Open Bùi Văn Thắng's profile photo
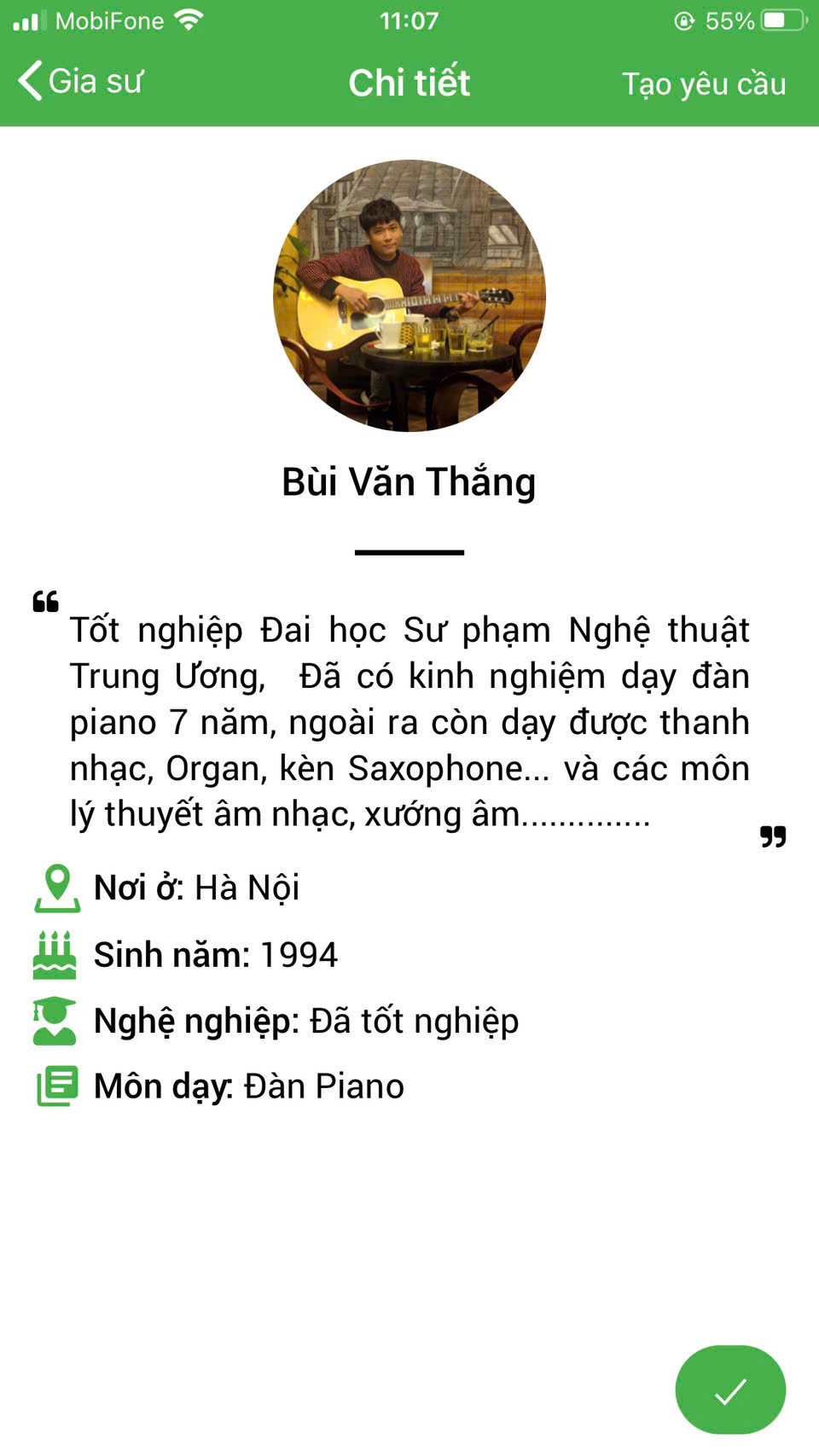Image resolution: width=819 pixels, height=1456 pixels. pos(409,295)
